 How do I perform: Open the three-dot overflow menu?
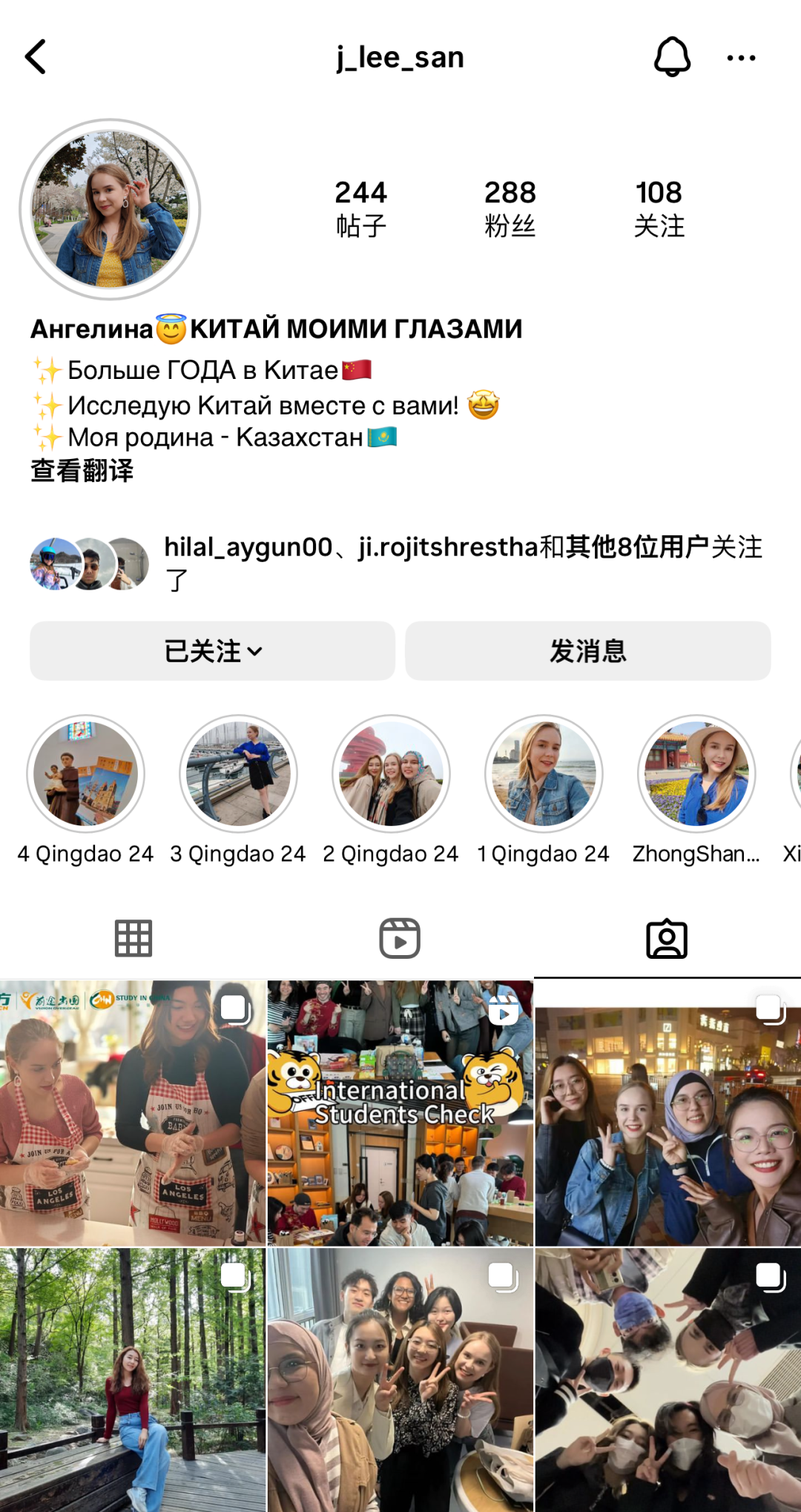pos(741,58)
